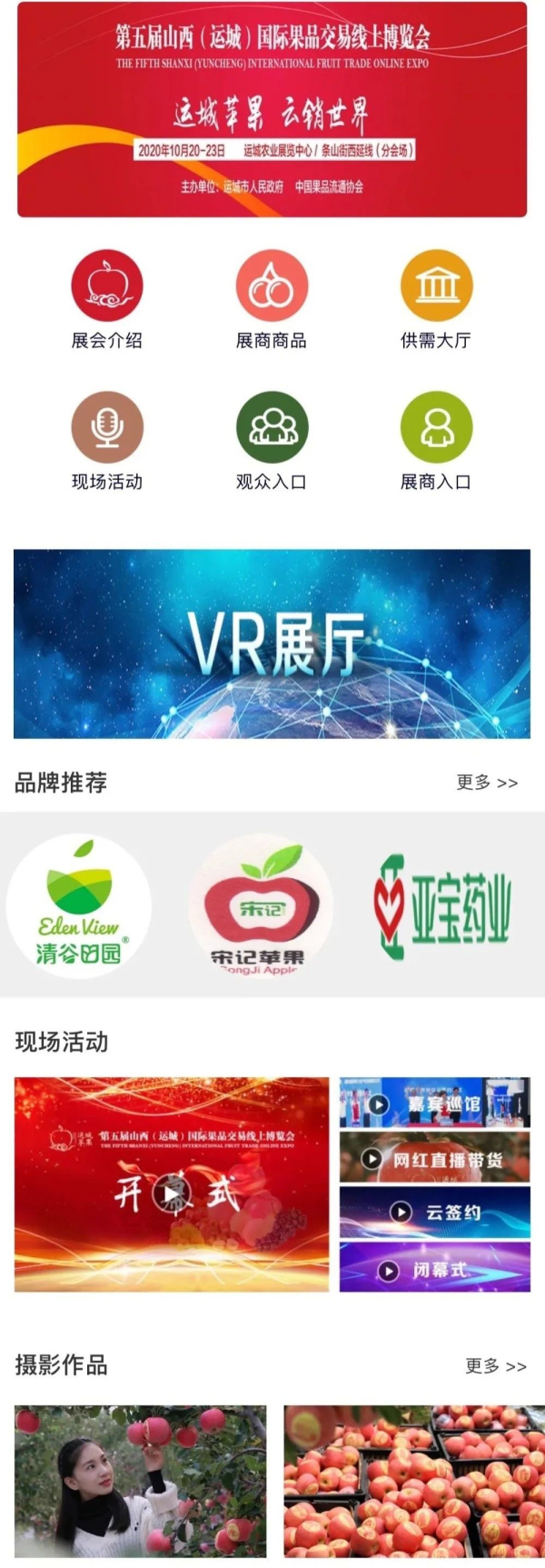
Task: View more under 品牌推荐
Action: coord(487,783)
